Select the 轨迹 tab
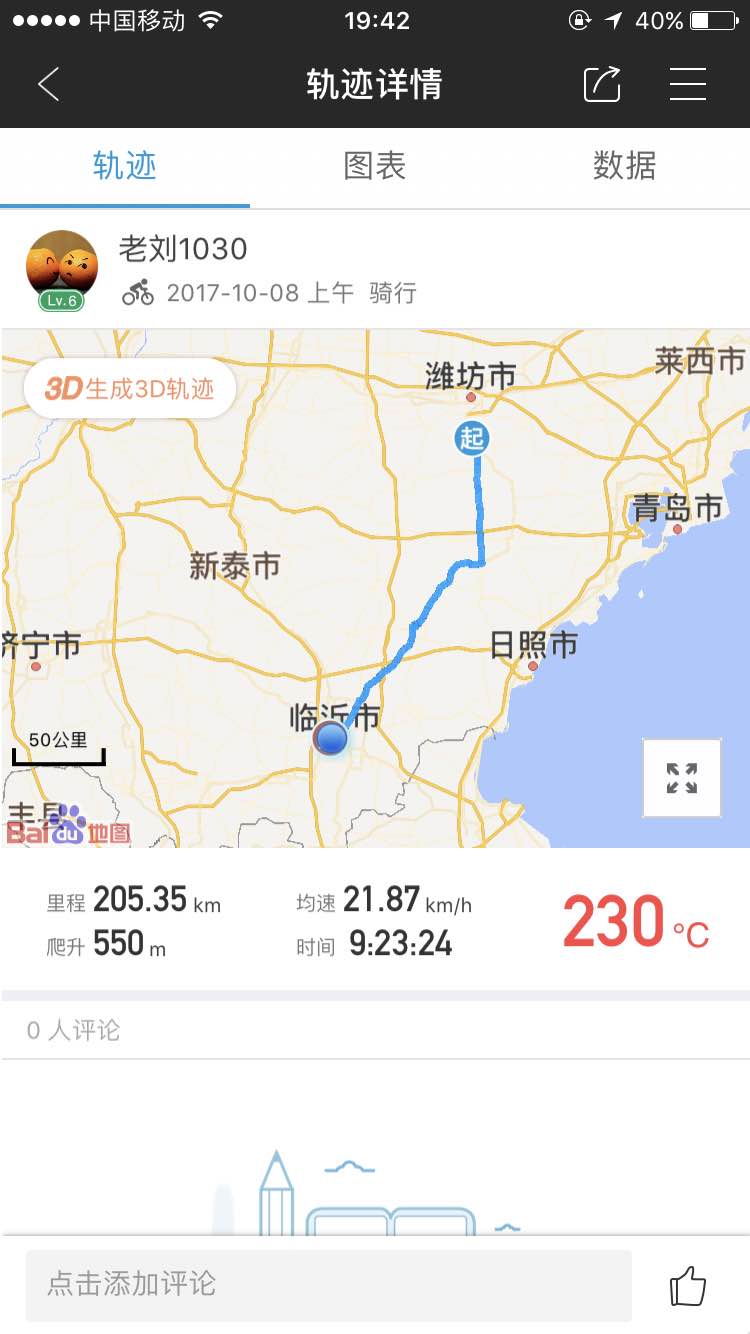 [x=125, y=166]
